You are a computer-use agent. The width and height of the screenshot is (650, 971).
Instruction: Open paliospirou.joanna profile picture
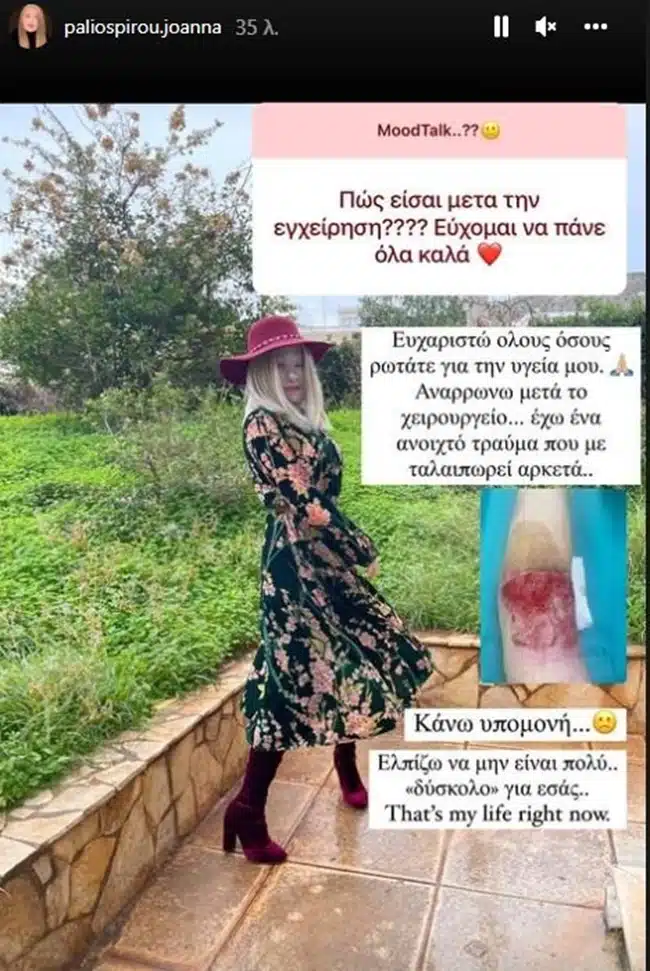pyautogui.click(x=29, y=27)
